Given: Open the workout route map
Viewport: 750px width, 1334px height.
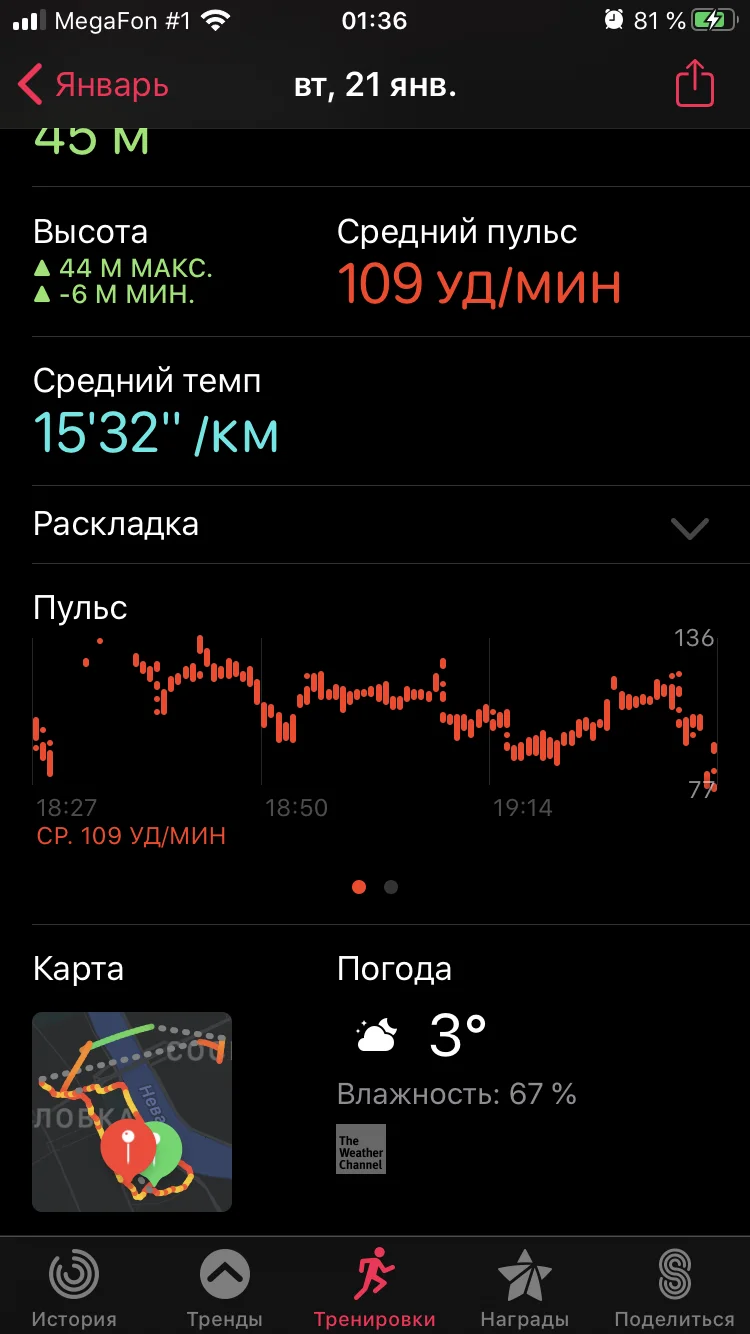Looking at the screenshot, I should pos(132,1112).
